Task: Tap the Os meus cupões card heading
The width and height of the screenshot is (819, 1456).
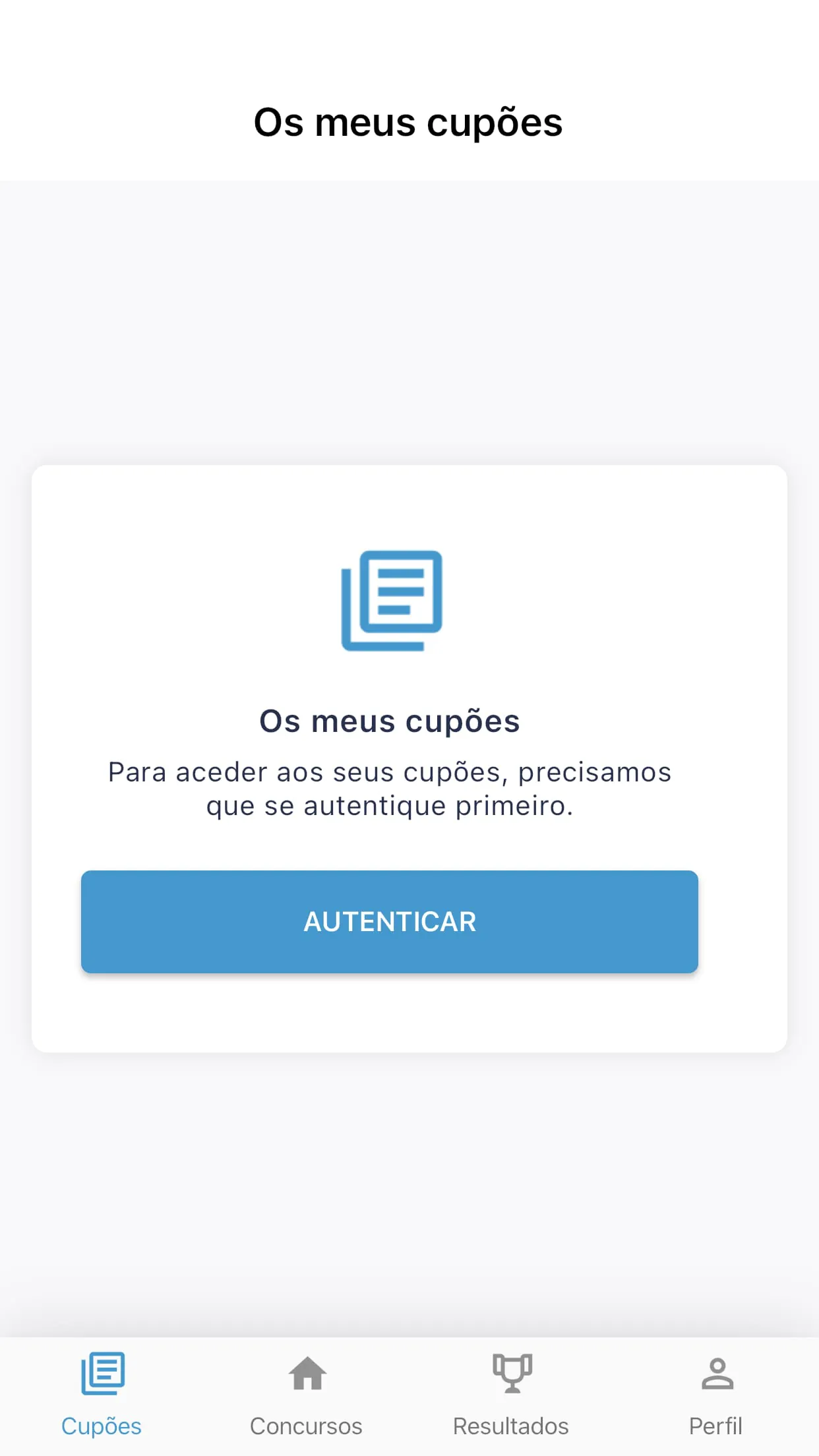Action: tap(390, 721)
